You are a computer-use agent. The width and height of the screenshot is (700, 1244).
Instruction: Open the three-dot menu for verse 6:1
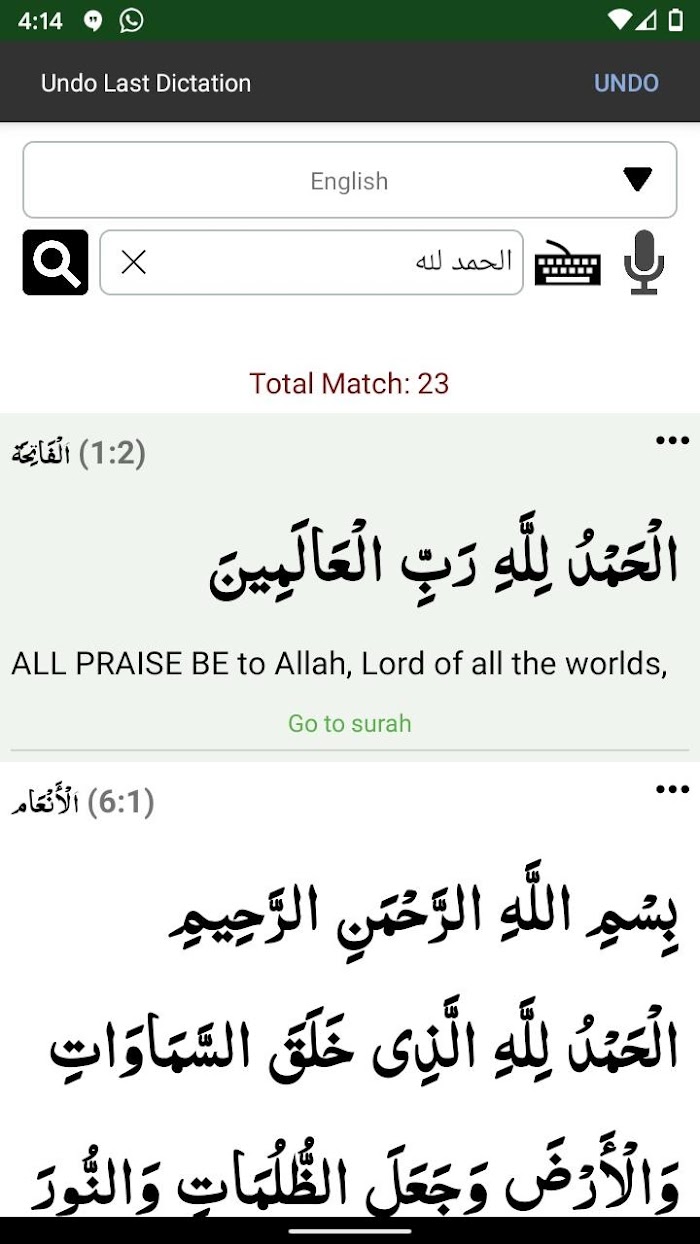coord(673,789)
